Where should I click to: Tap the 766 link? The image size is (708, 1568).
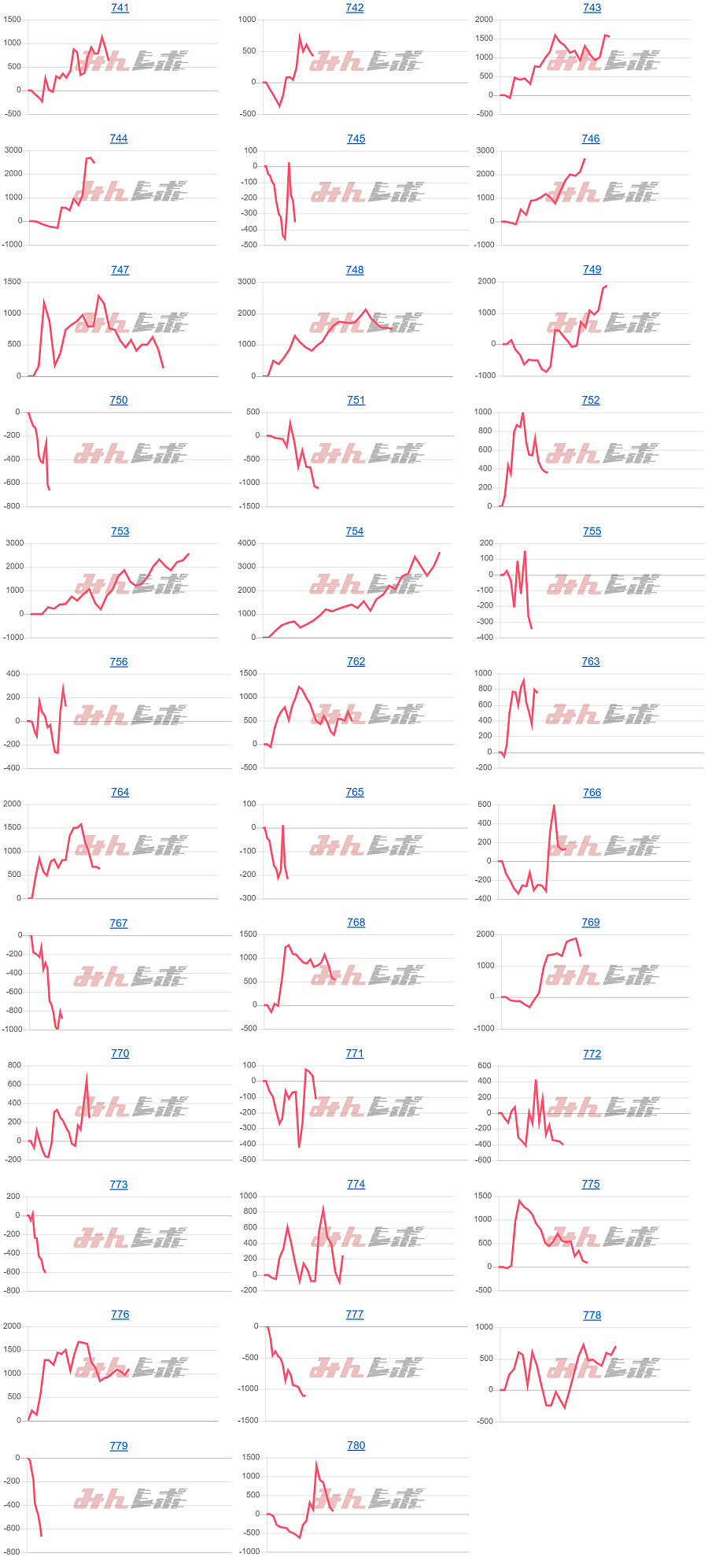click(592, 793)
